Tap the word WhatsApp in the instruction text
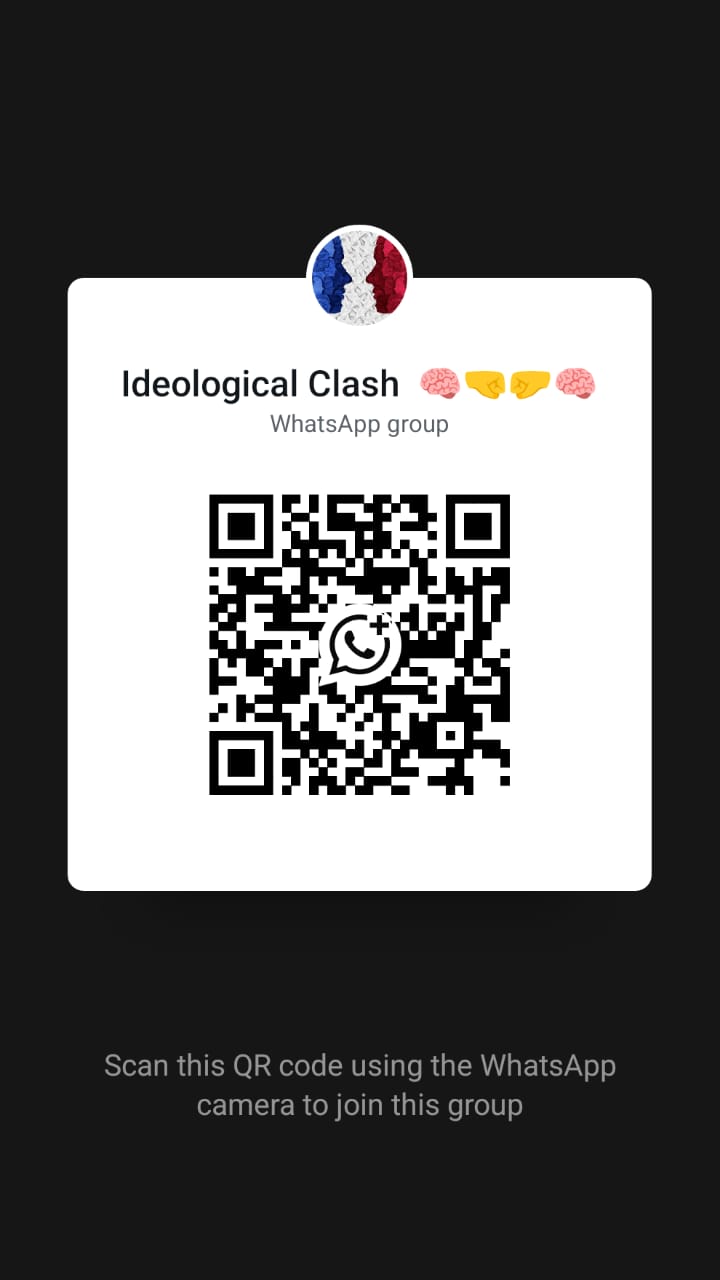Image resolution: width=720 pixels, height=1280 pixels. pos(548,1065)
